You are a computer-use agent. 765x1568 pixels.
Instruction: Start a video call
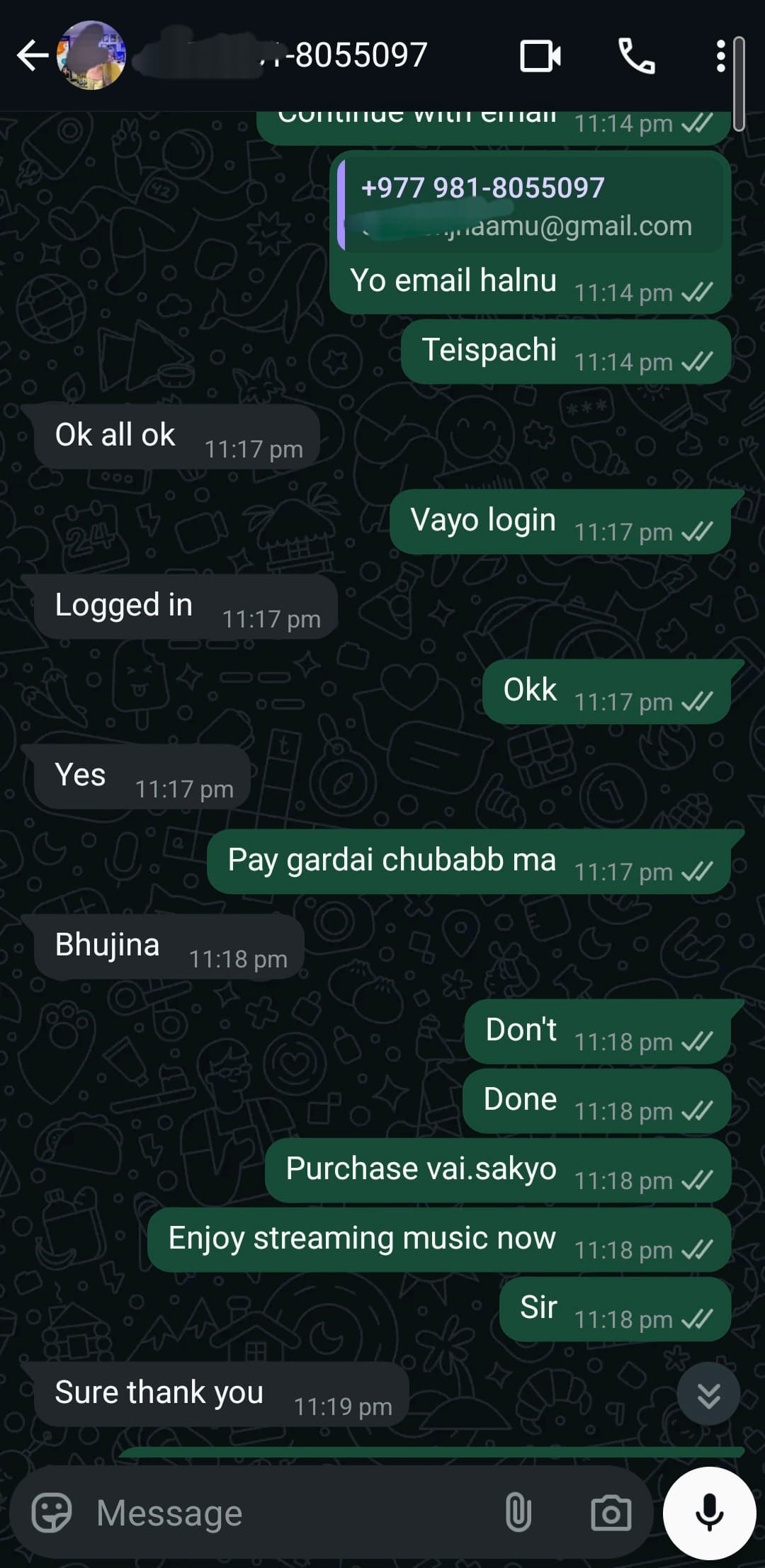click(540, 55)
